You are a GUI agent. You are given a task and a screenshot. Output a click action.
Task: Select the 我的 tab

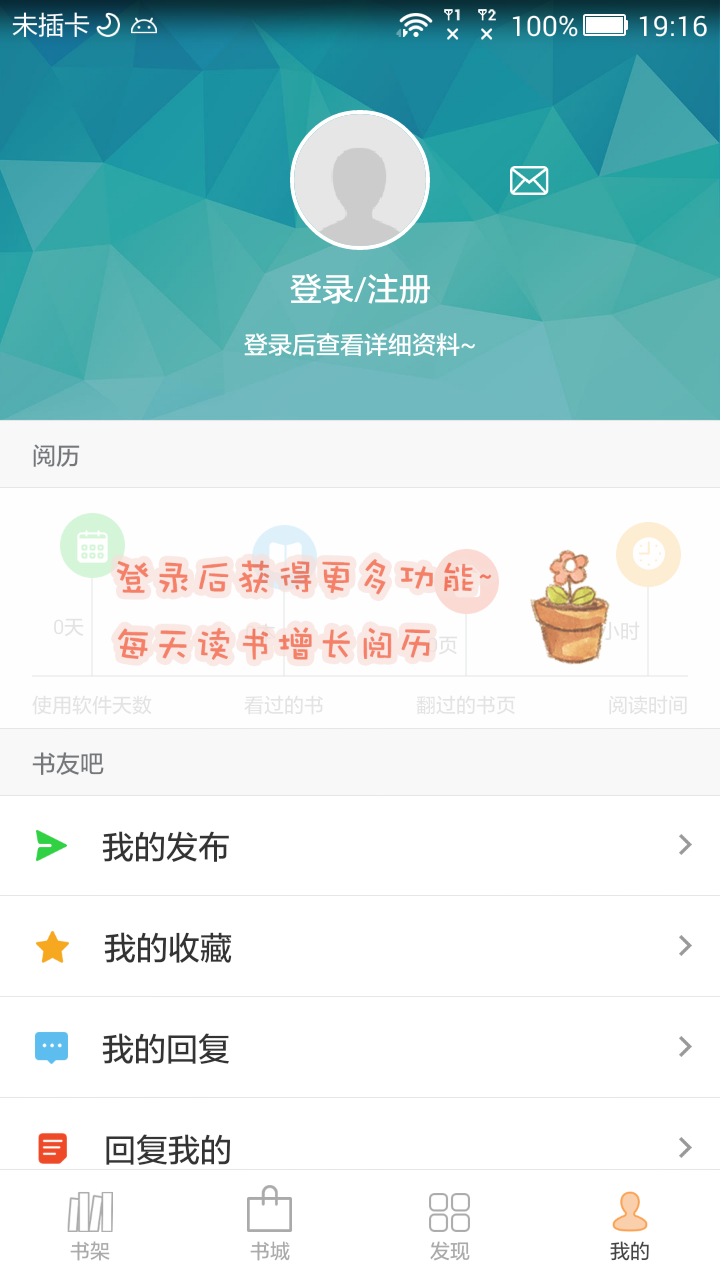(x=630, y=1226)
